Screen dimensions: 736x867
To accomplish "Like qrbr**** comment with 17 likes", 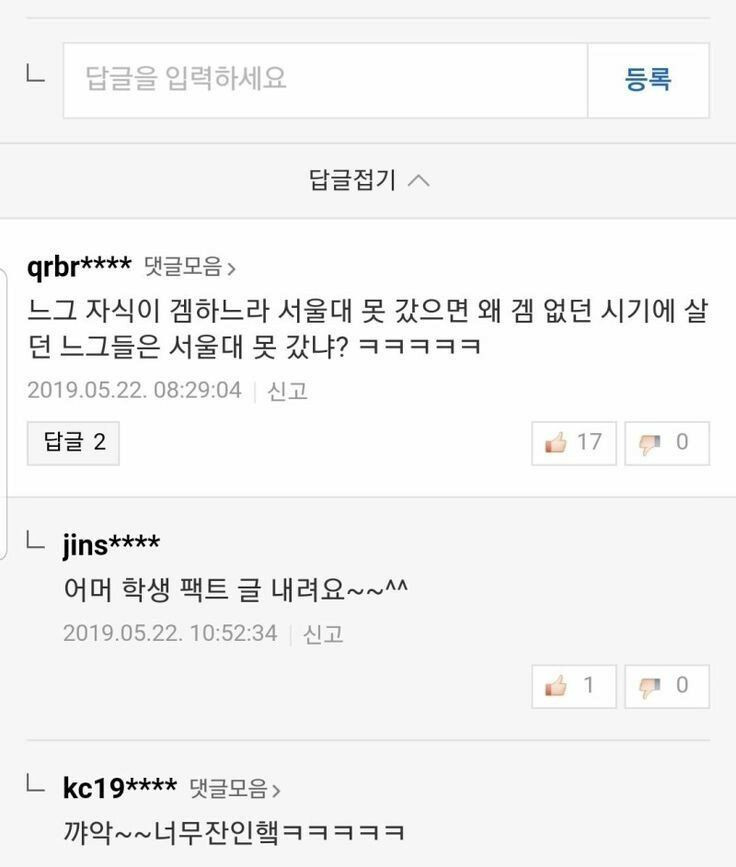I will point(573,443).
